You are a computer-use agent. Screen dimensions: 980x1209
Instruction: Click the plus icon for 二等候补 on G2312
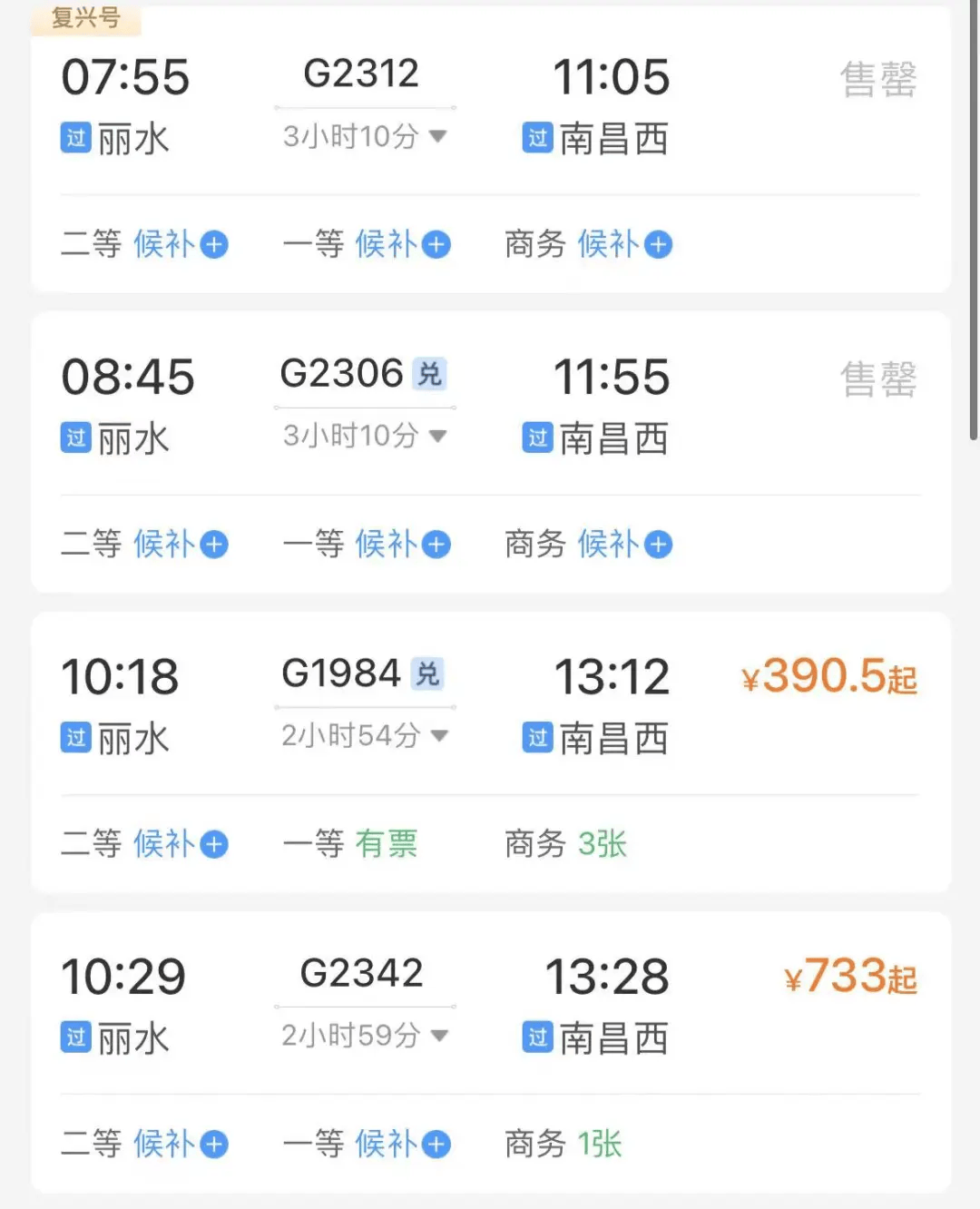(x=214, y=243)
